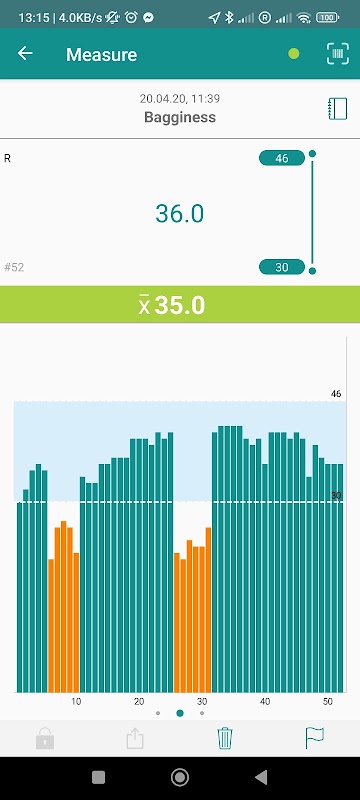Tap the lock icon in the bottom toolbar
Image resolution: width=360 pixels, height=800 pixels.
(x=45, y=738)
